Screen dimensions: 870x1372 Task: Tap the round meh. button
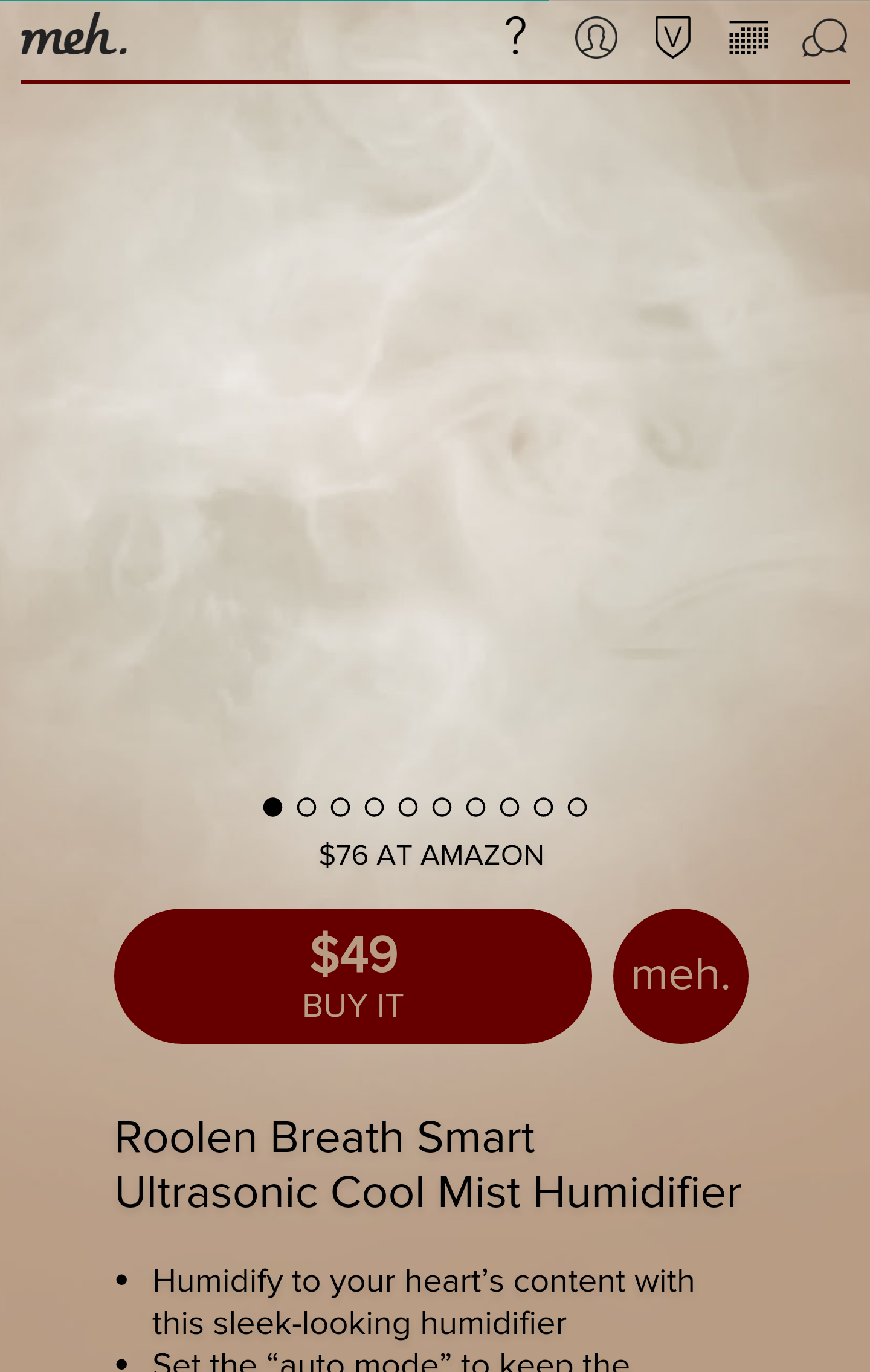click(x=681, y=976)
